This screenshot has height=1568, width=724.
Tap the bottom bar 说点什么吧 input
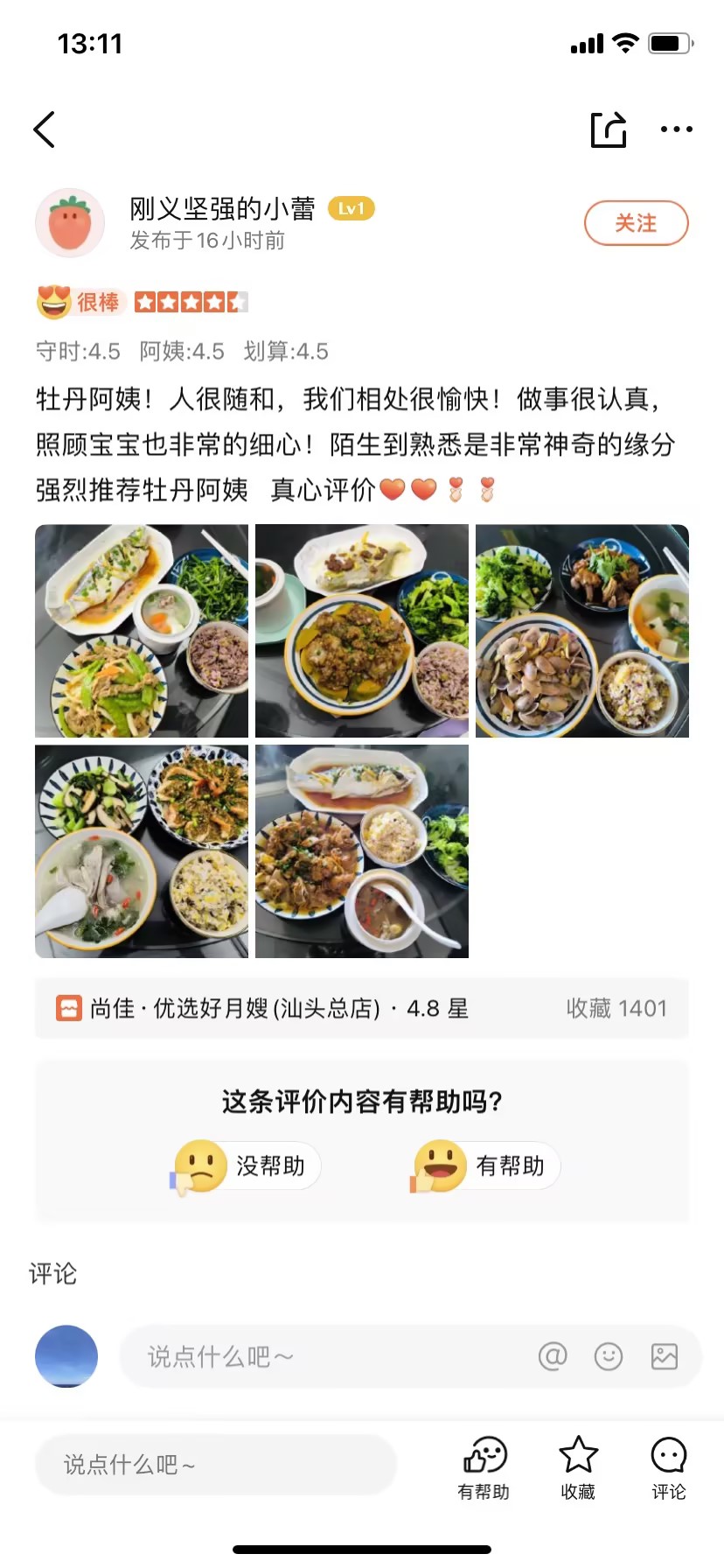pyautogui.click(x=215, y=1465)
